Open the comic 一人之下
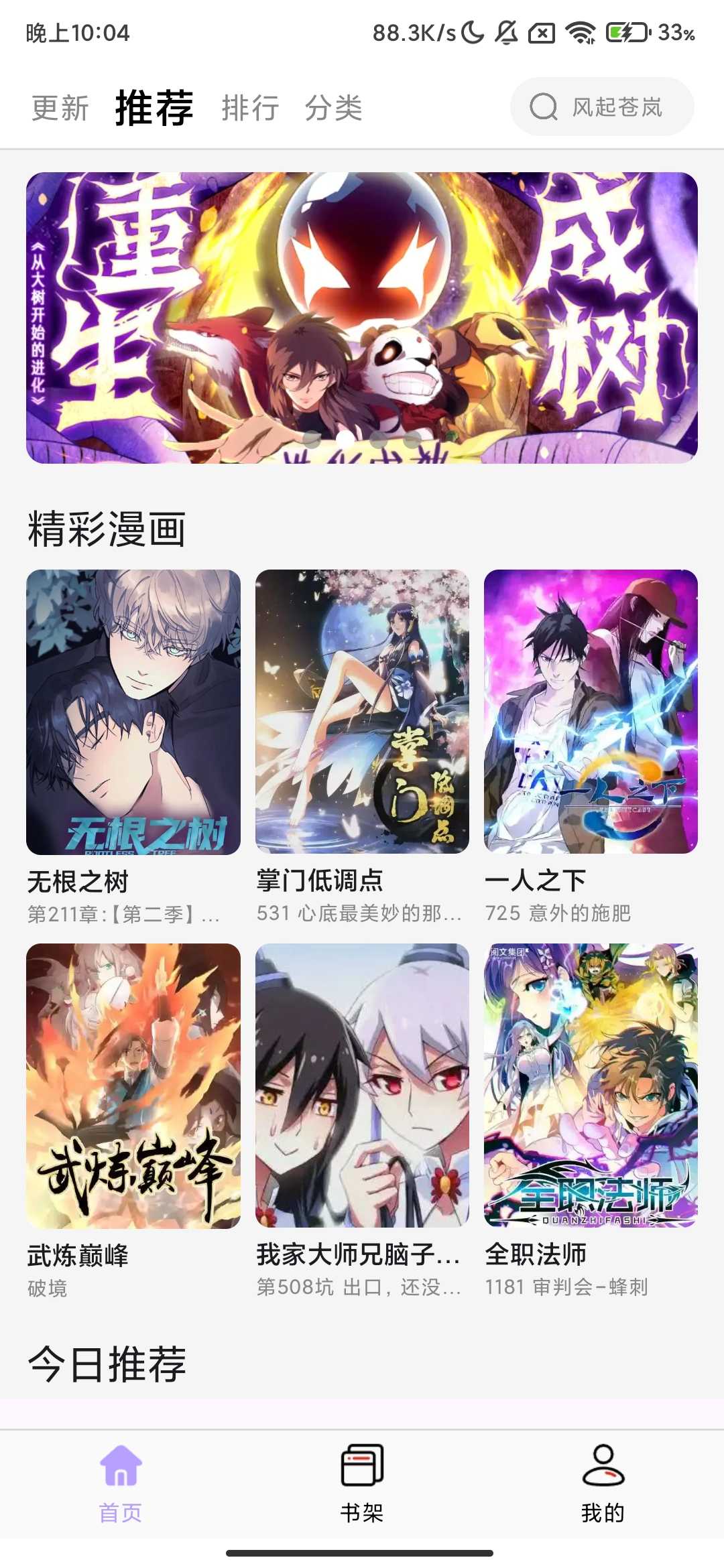The width and height of the screenshot is (724, 1568). (x=591, y=712)
